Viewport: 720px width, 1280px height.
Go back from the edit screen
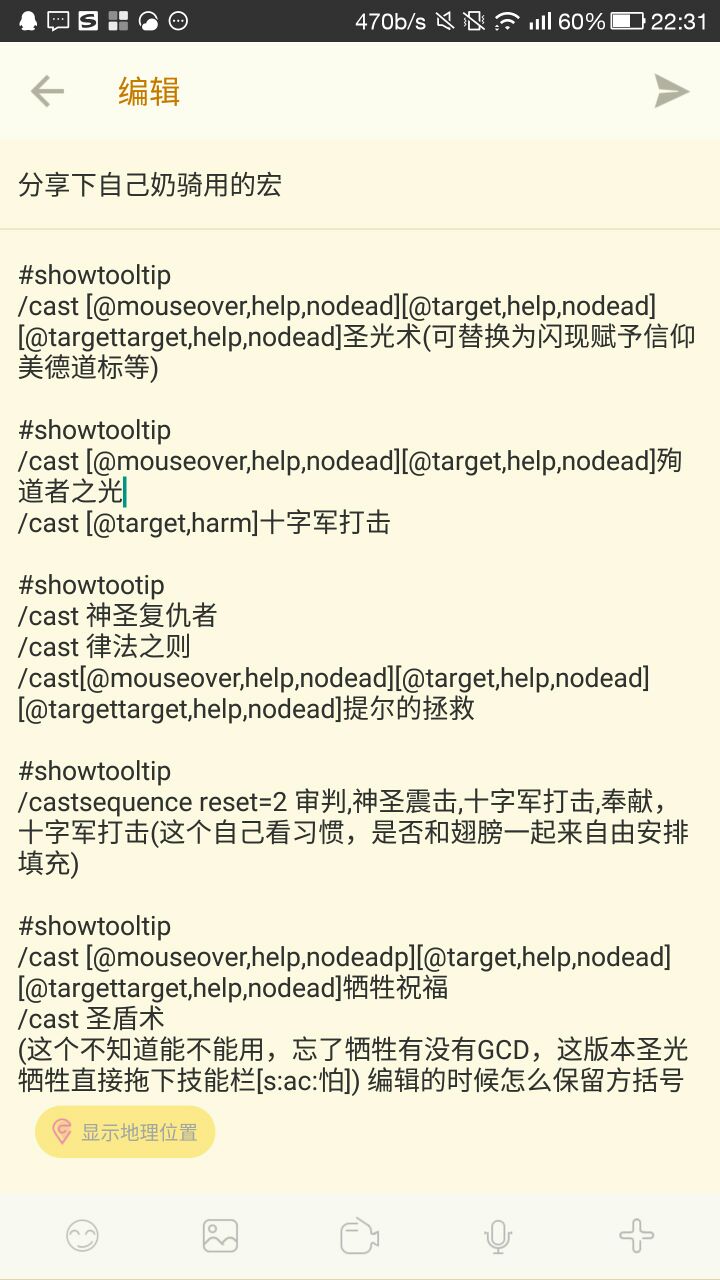pos(47,92)
